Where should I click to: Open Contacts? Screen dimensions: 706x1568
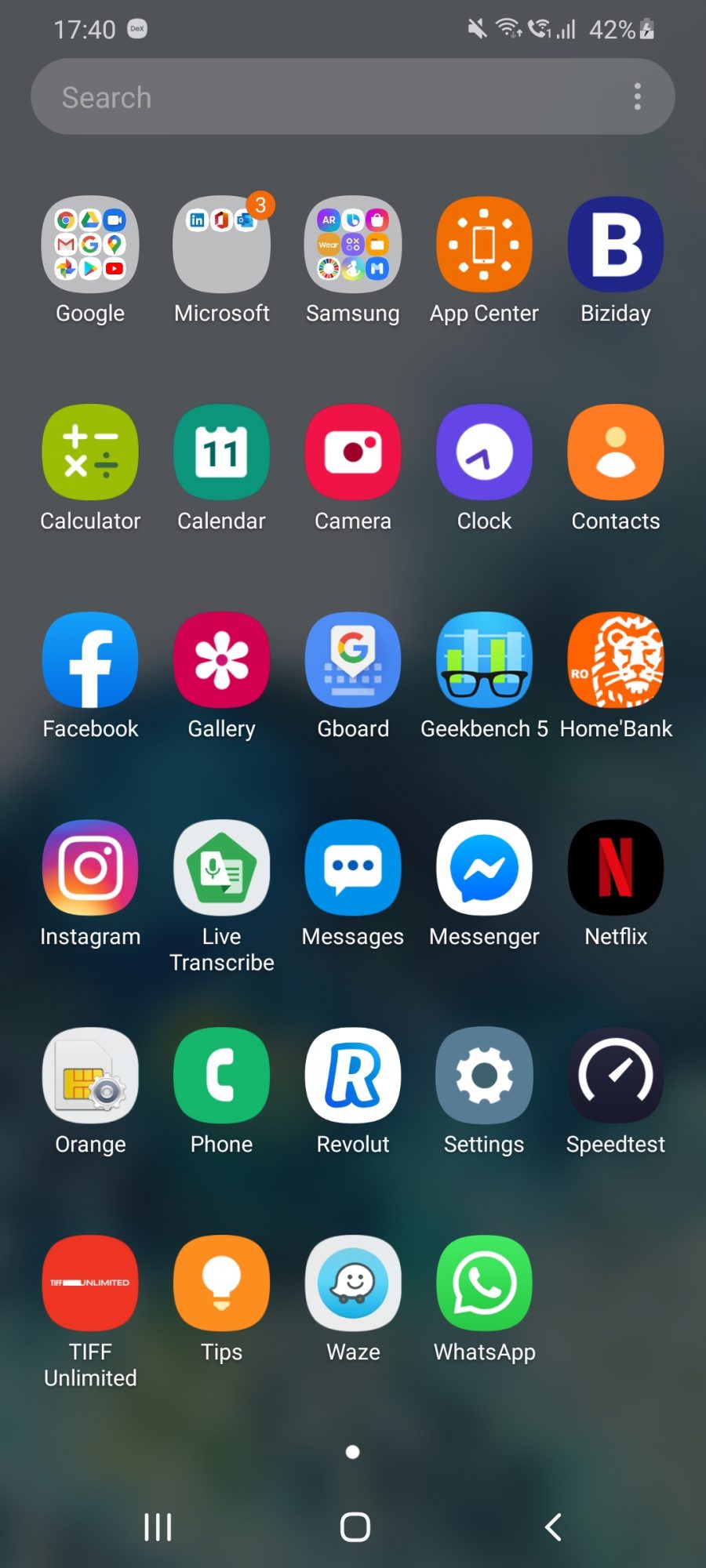[x=616, y=452]
